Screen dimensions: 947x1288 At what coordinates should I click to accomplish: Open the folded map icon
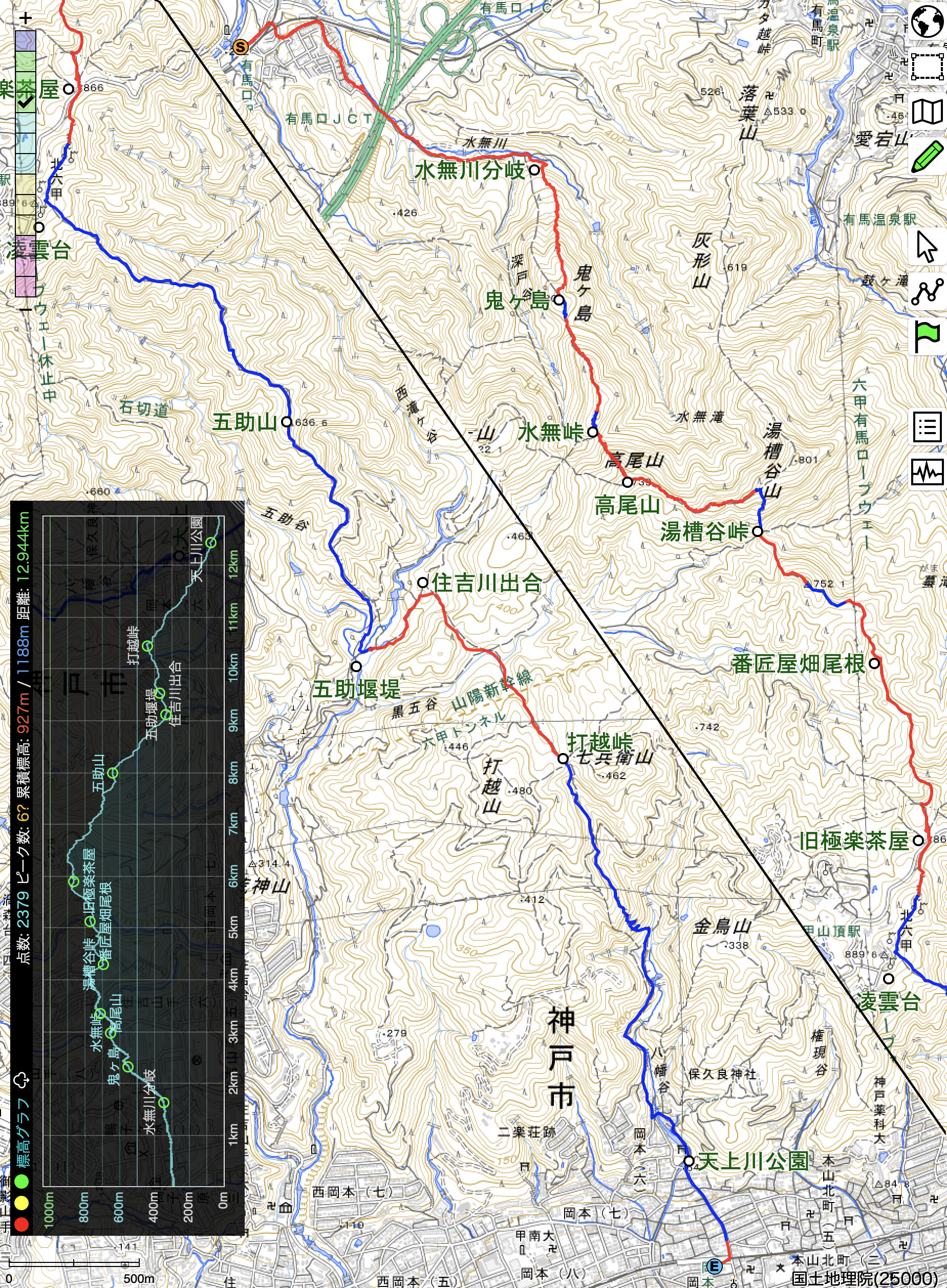coord(927,111)
